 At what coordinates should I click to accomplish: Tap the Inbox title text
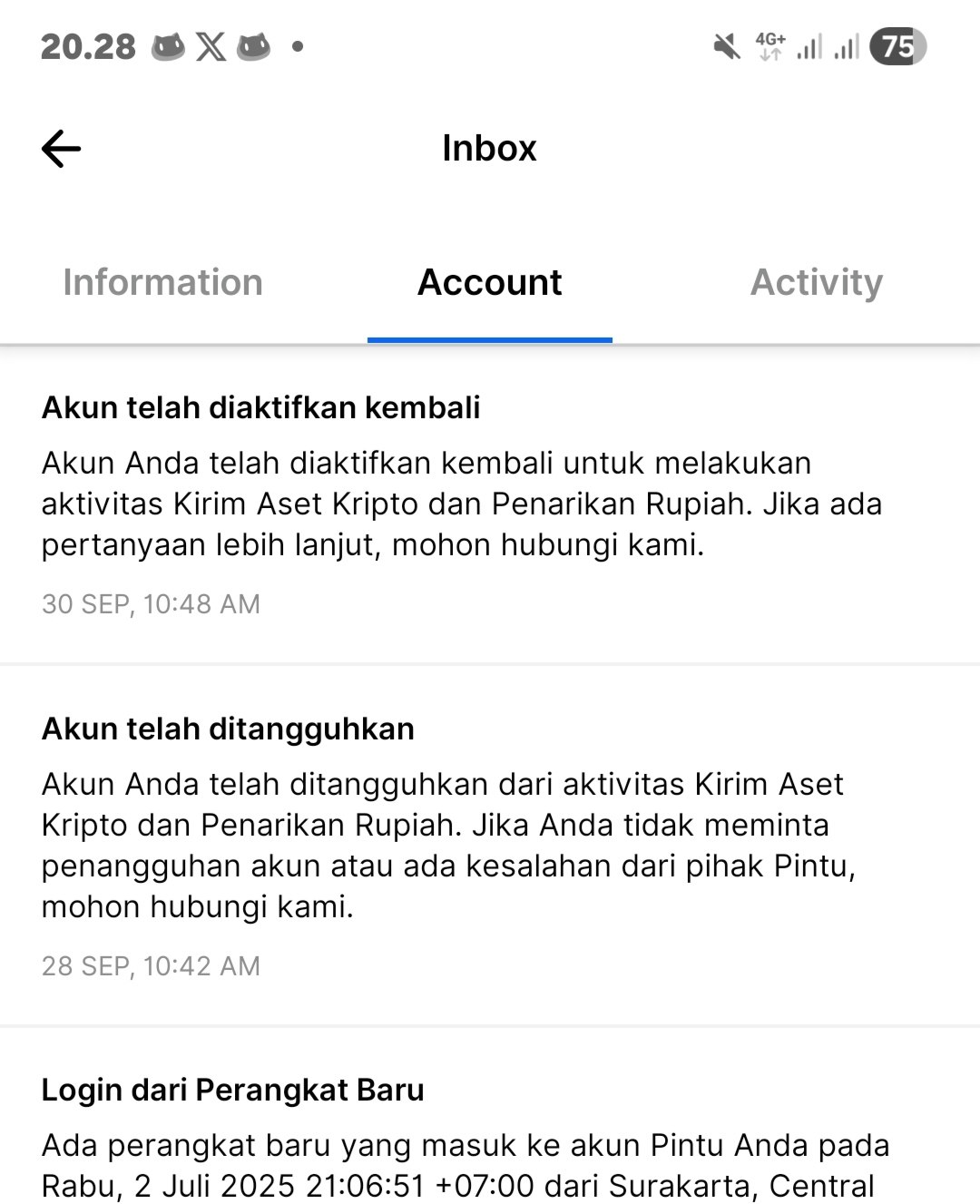(x=489, y=147)
